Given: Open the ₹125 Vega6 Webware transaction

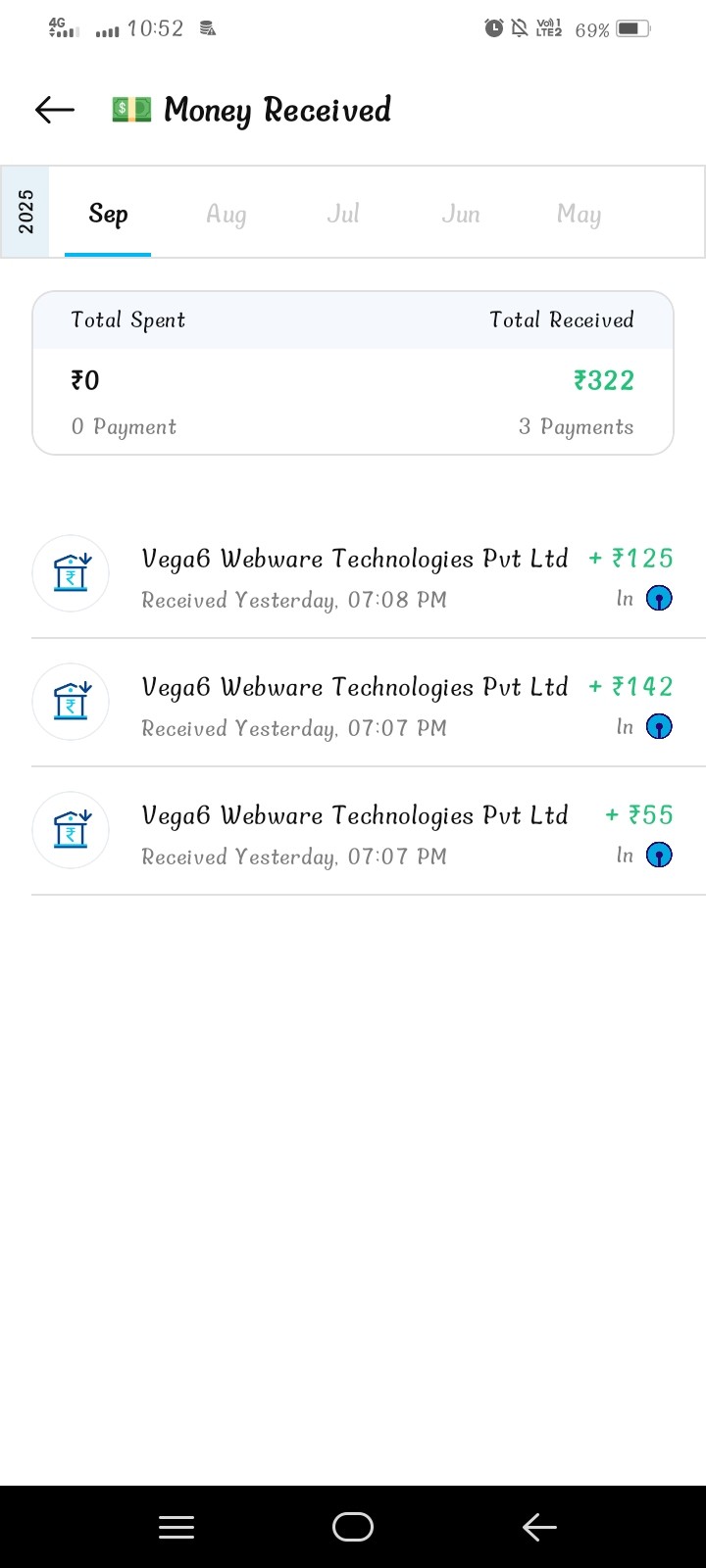Looking at the screenshot, I should pyautogui.click(x=353, y=576).
